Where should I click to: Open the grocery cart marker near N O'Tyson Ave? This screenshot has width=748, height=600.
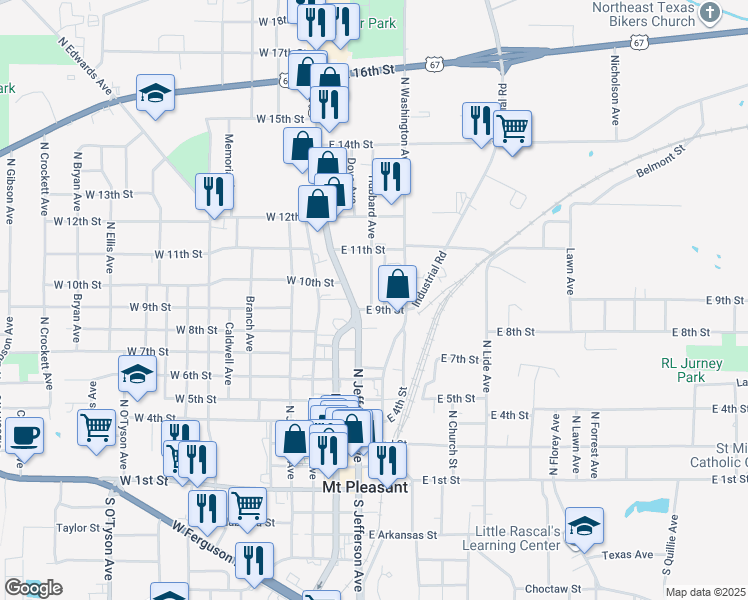[97, 427]
